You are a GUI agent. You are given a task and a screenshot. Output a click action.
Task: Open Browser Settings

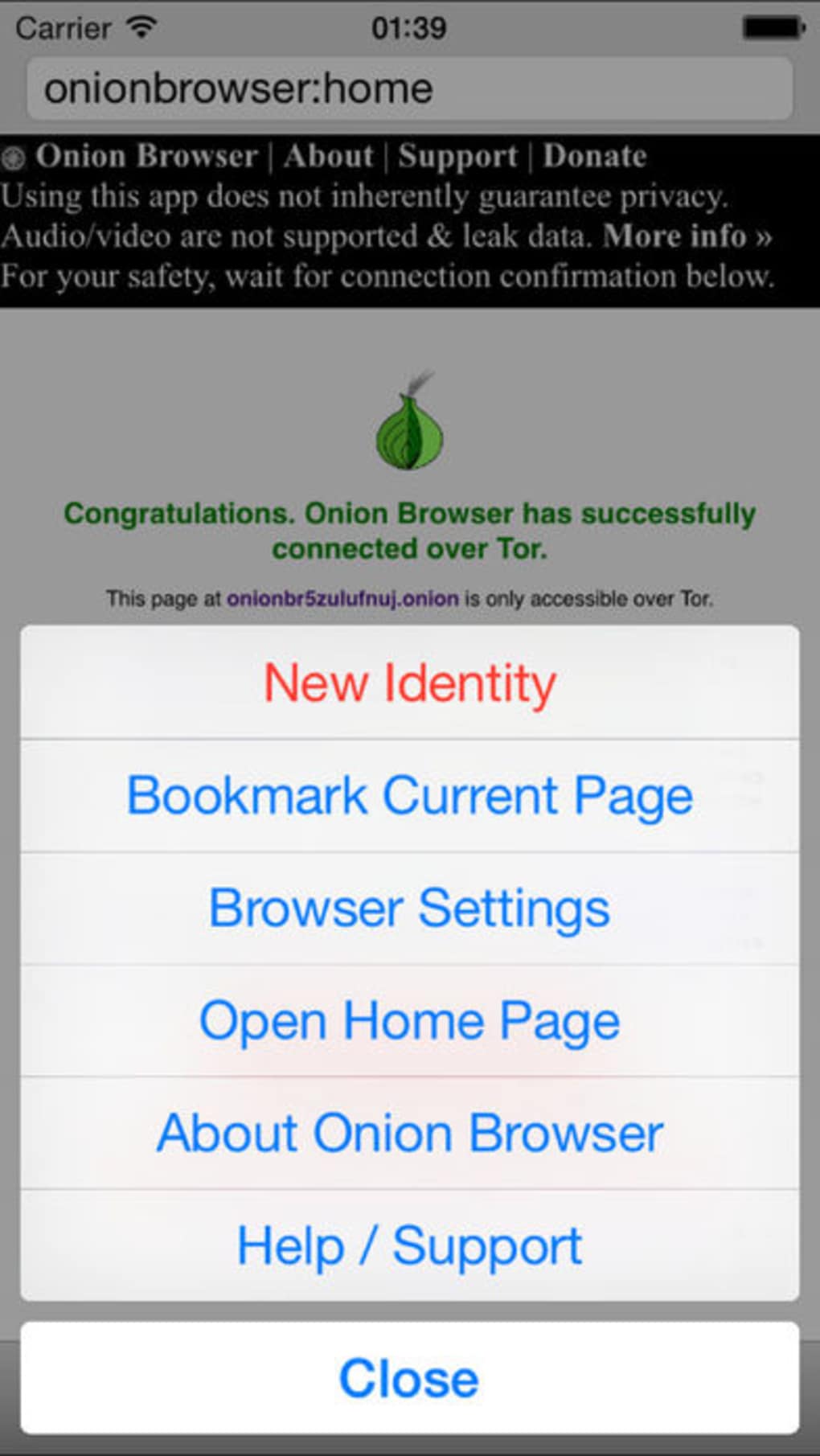[410, 908]
